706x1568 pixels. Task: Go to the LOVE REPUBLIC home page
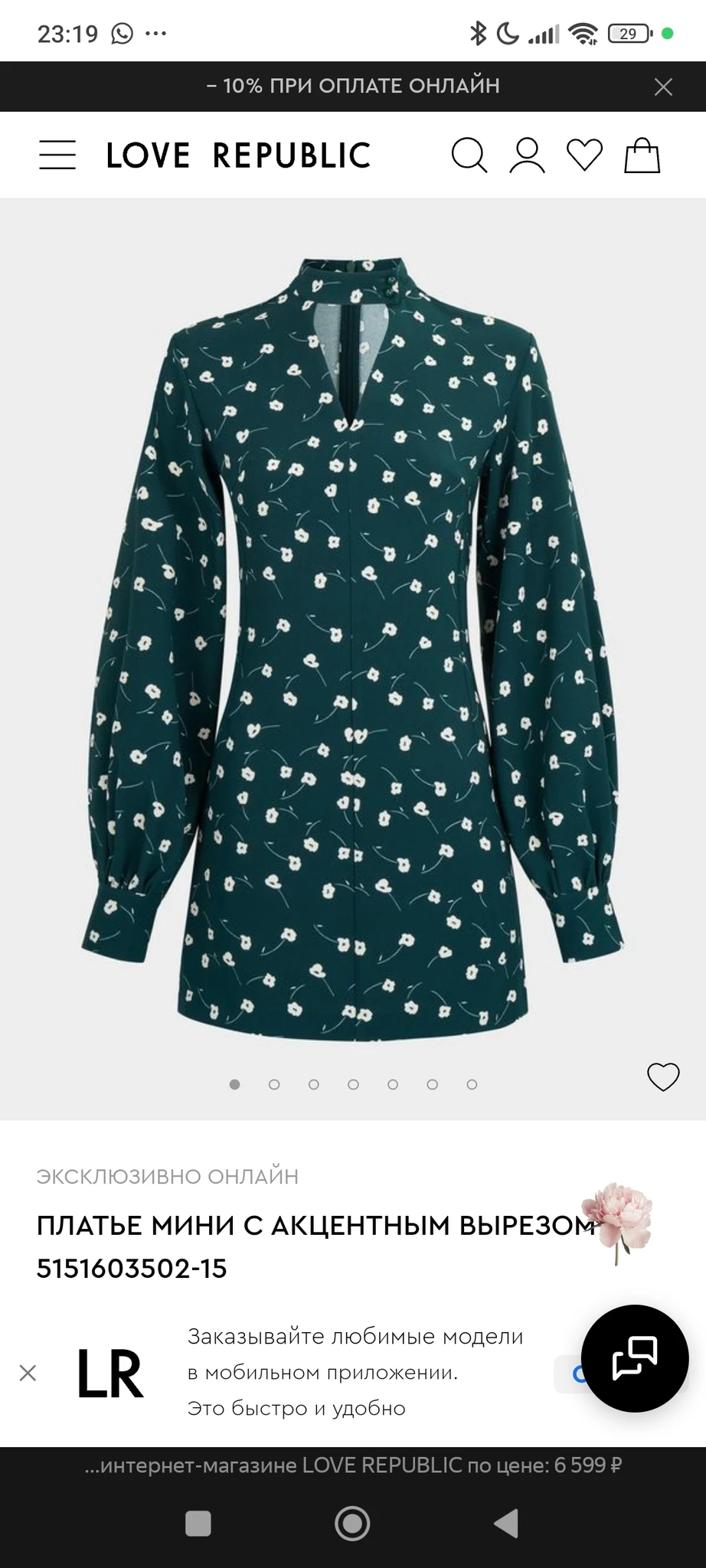(238, 155)
